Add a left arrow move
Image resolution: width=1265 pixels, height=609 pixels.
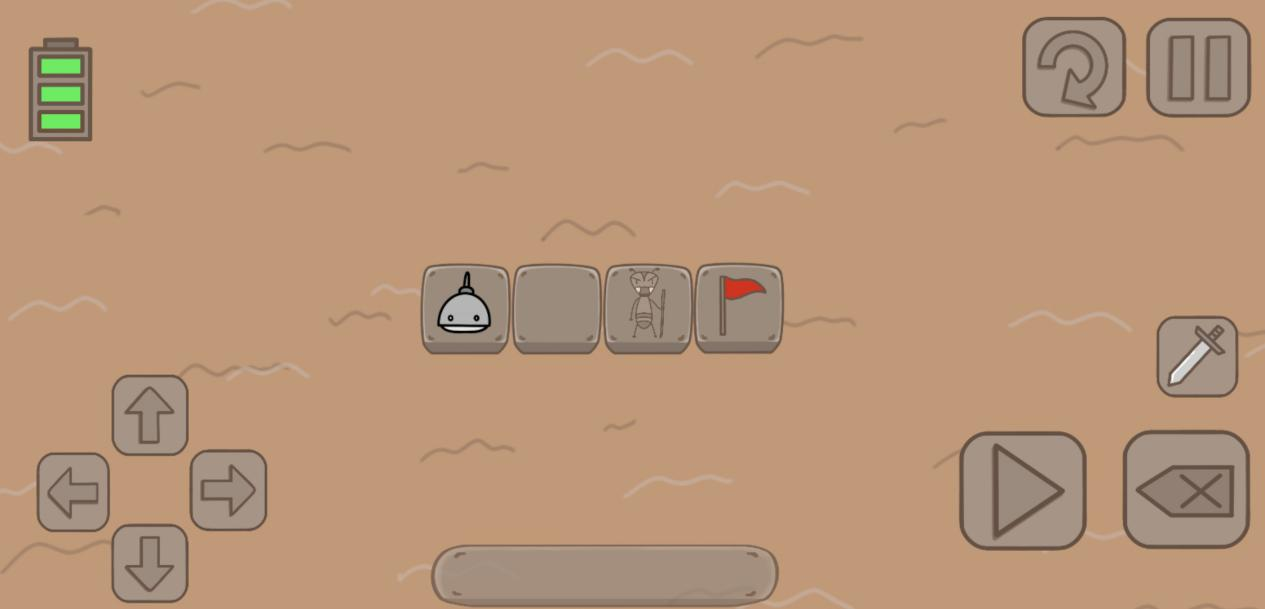(73, 491)
